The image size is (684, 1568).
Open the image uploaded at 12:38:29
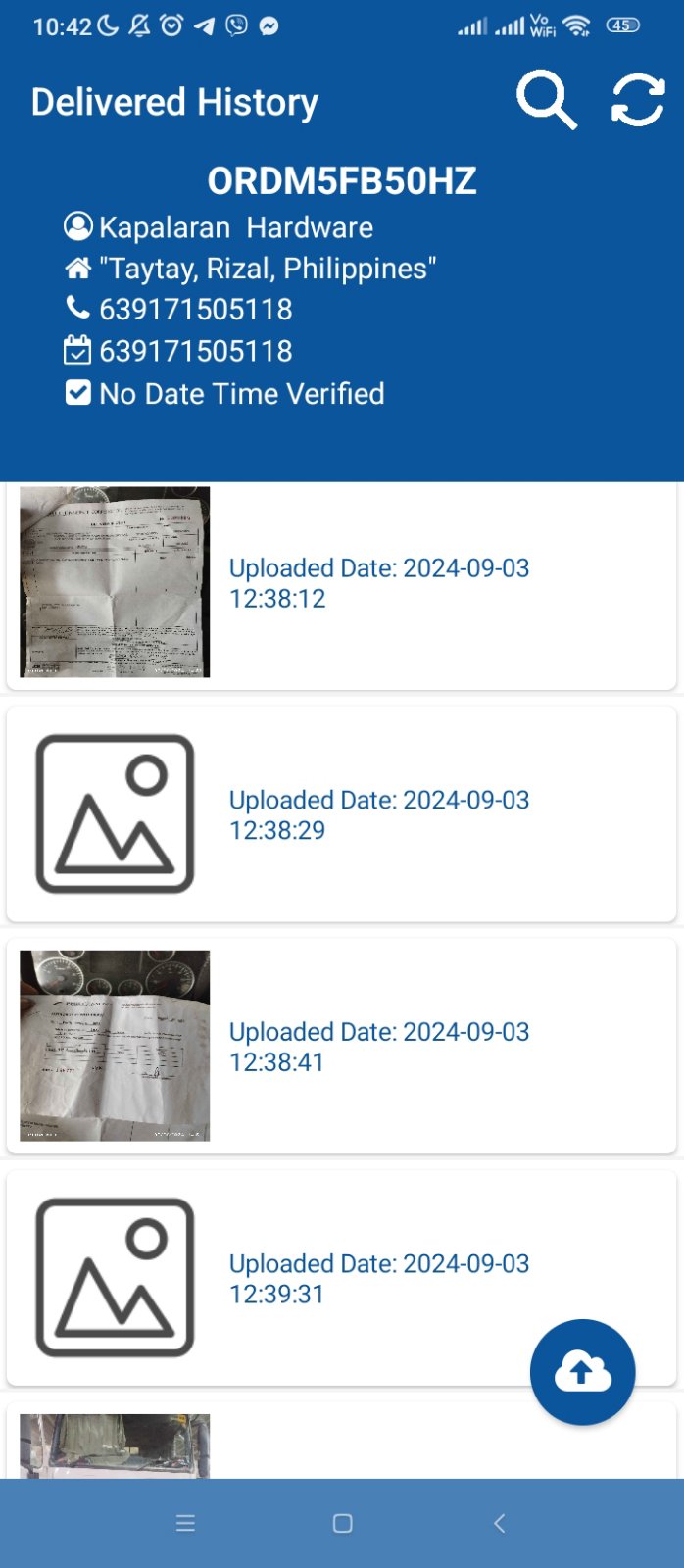point(115,813)
